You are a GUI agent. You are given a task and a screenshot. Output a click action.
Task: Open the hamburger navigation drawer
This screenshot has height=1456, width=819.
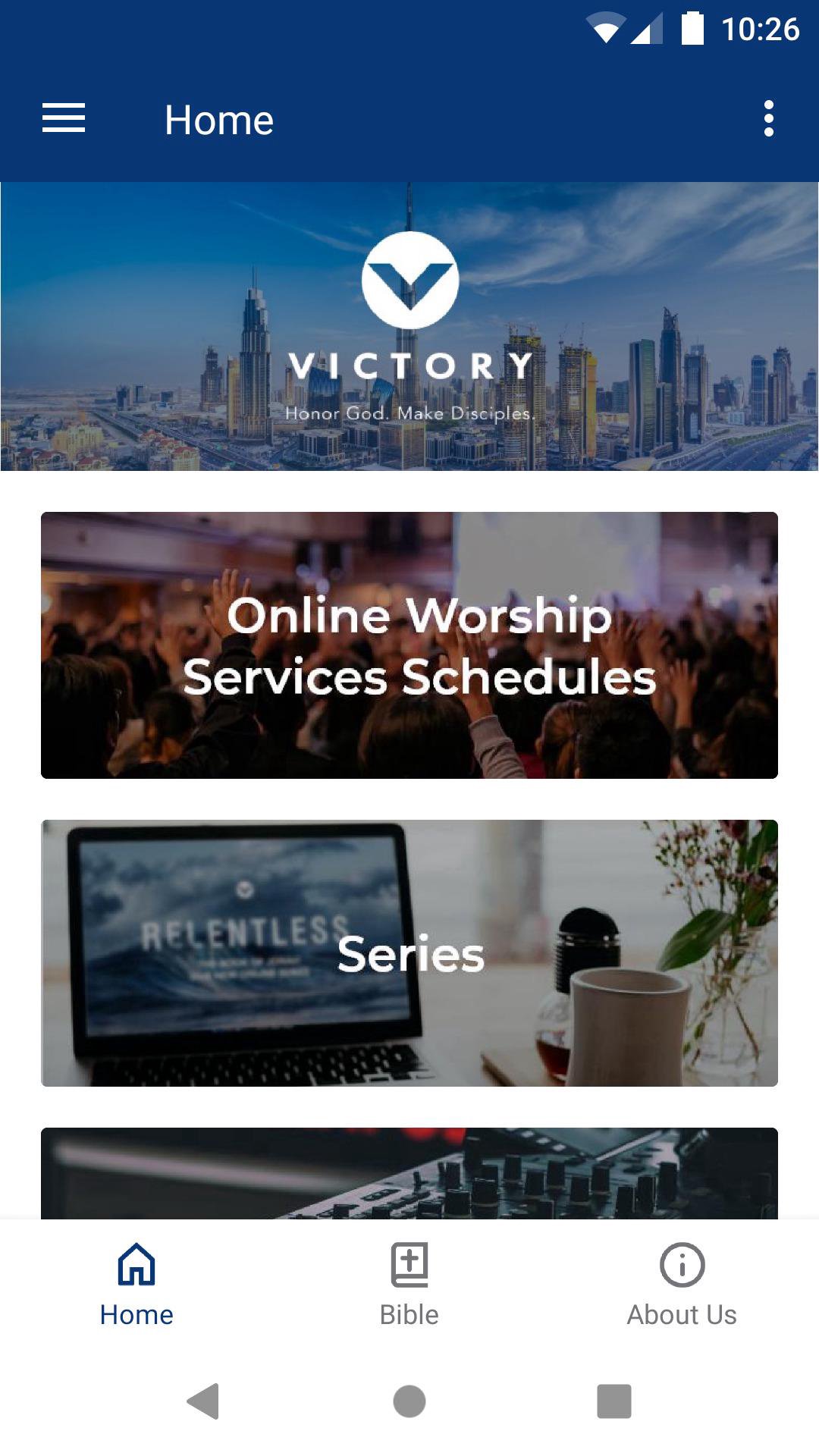(64, 119)
